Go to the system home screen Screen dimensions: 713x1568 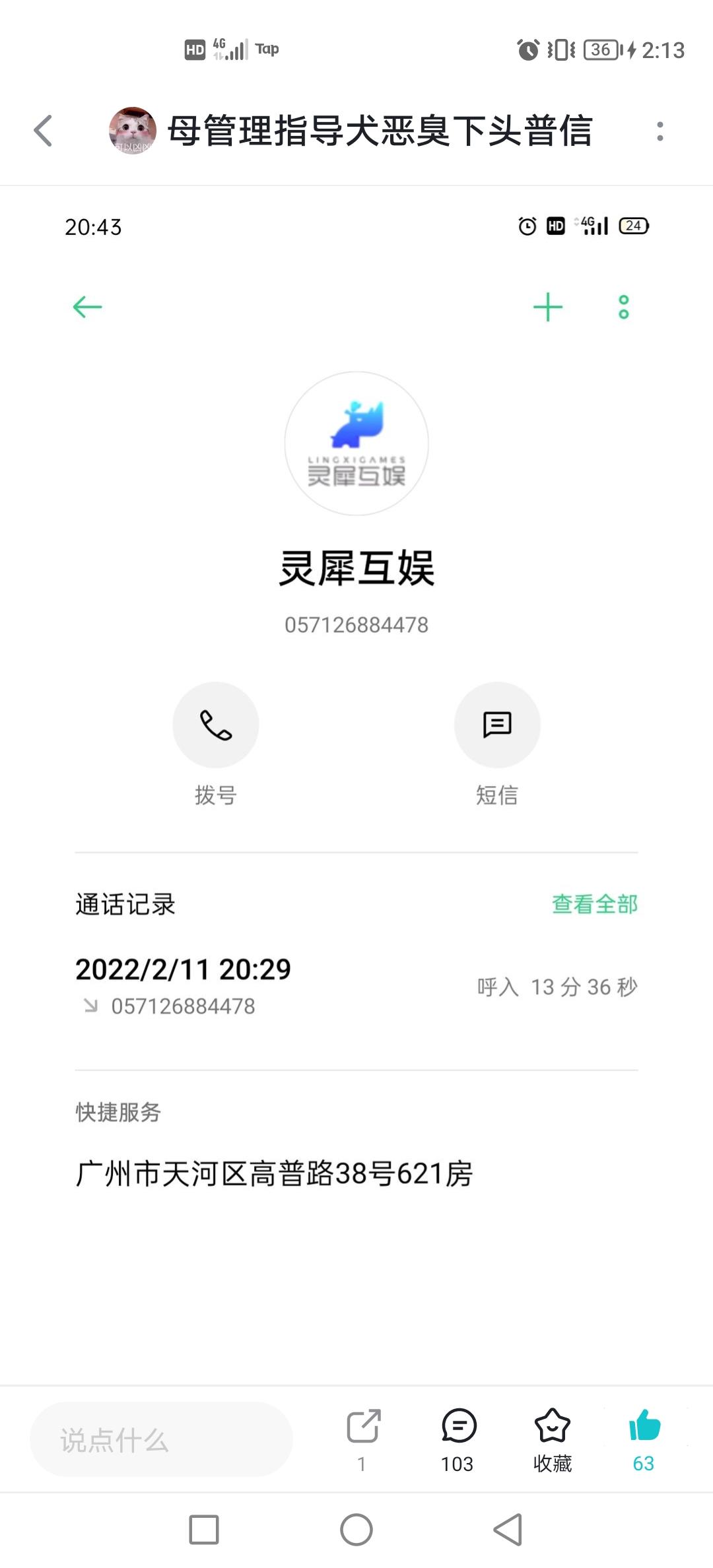tap(356, 1529)
